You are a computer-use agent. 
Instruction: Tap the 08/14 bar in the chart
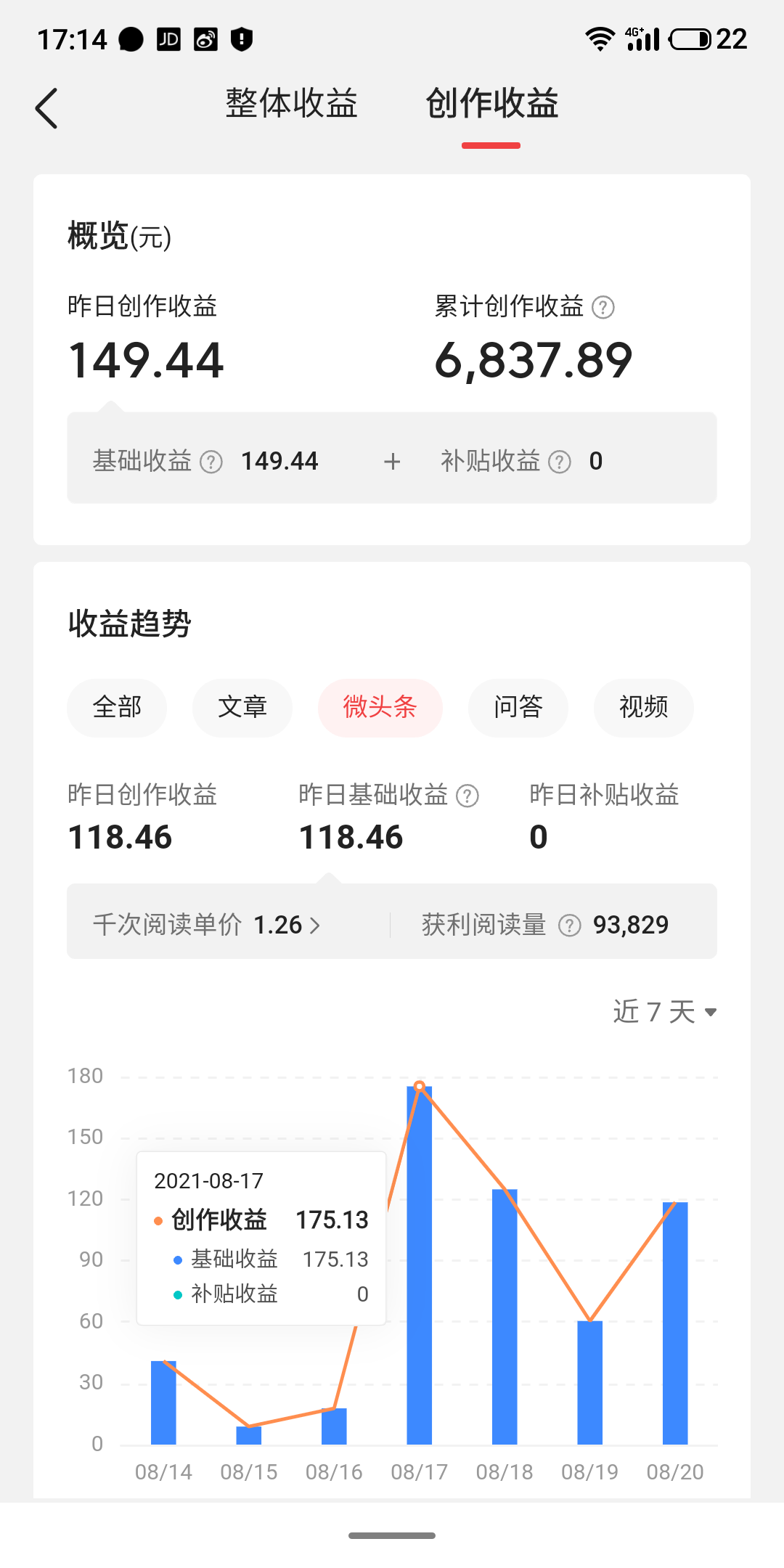coord(163,1402)
